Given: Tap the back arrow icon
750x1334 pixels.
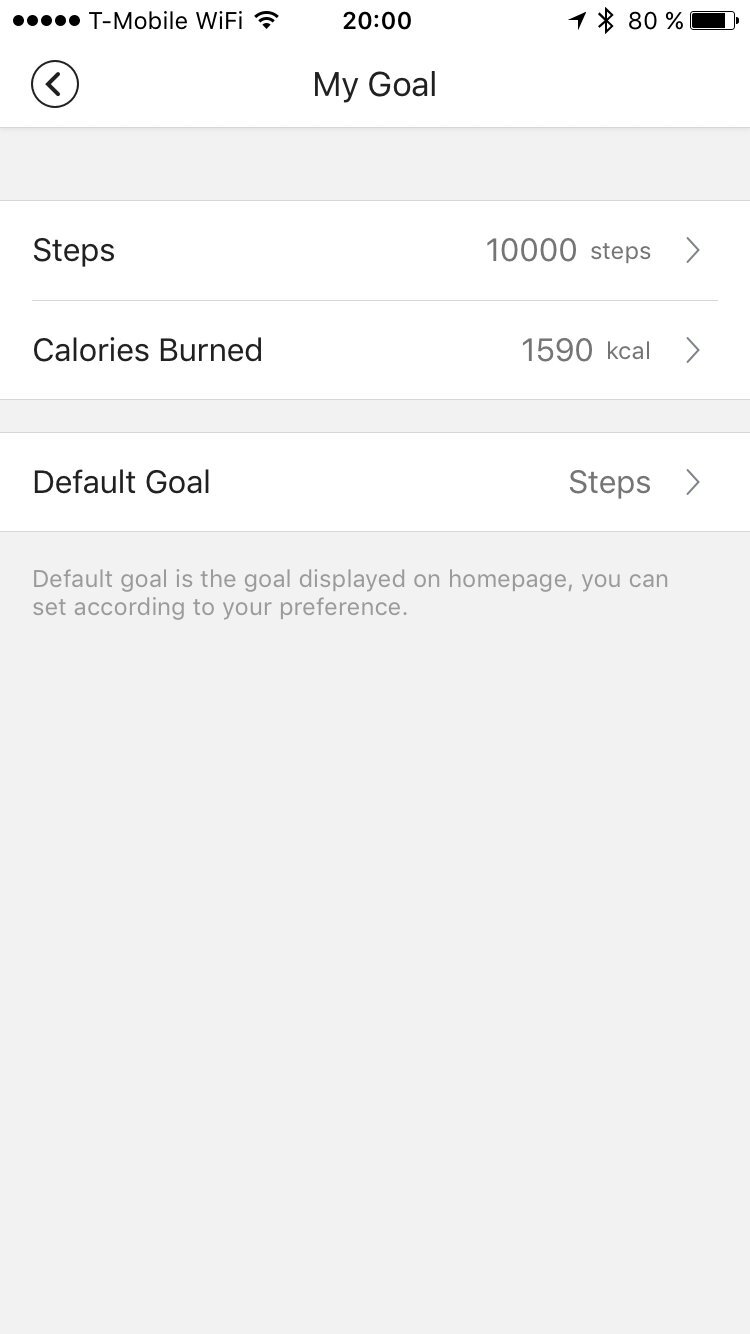Looking at the screenshot, I should click(55, 84).
